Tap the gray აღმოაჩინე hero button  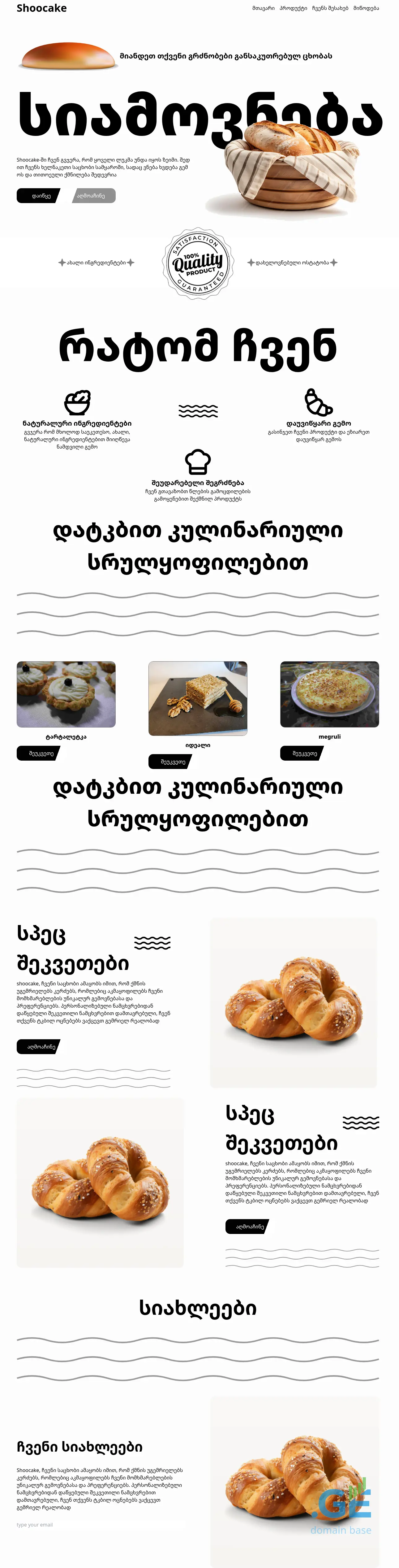91,196
